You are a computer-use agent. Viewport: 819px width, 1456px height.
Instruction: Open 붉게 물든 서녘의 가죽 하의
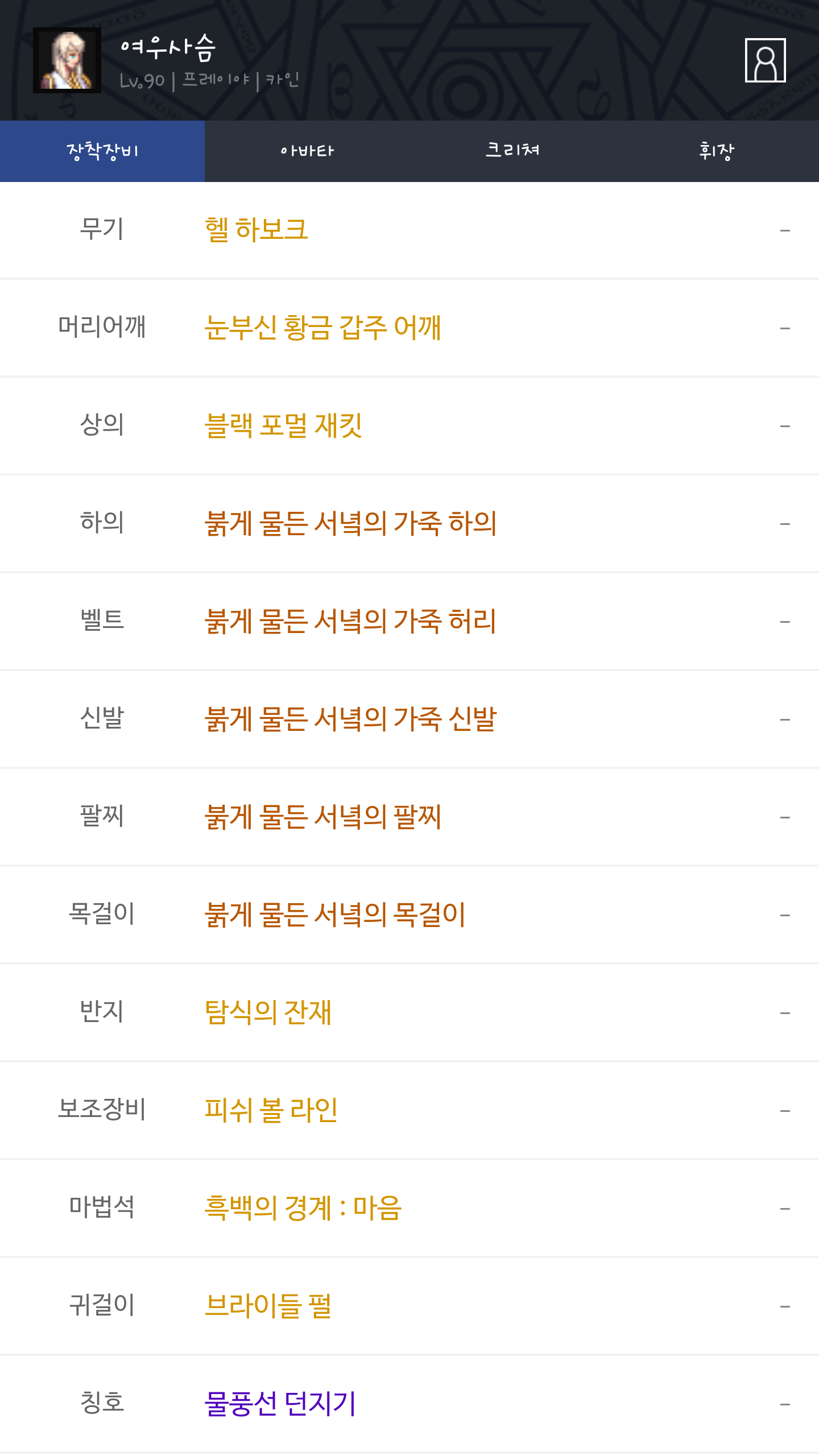click(409, 524)
